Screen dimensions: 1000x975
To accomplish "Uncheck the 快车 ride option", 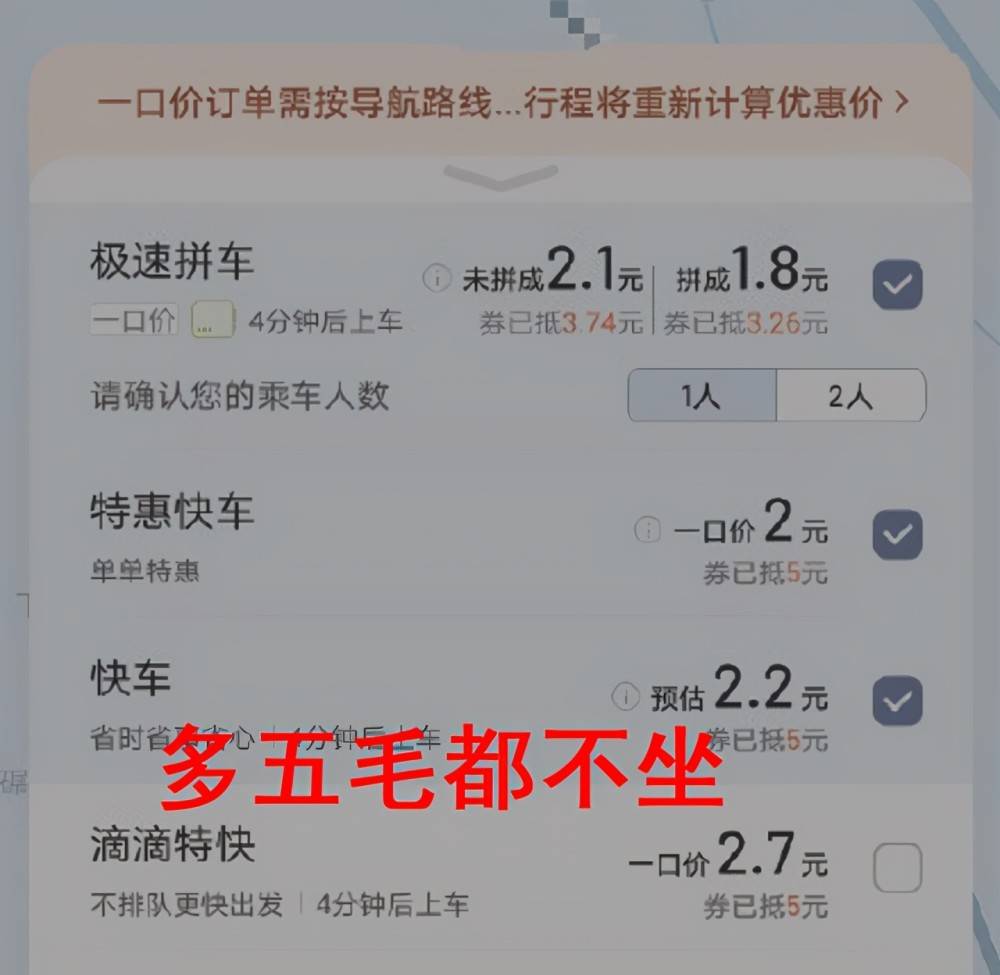I will [x=897, y=701].
